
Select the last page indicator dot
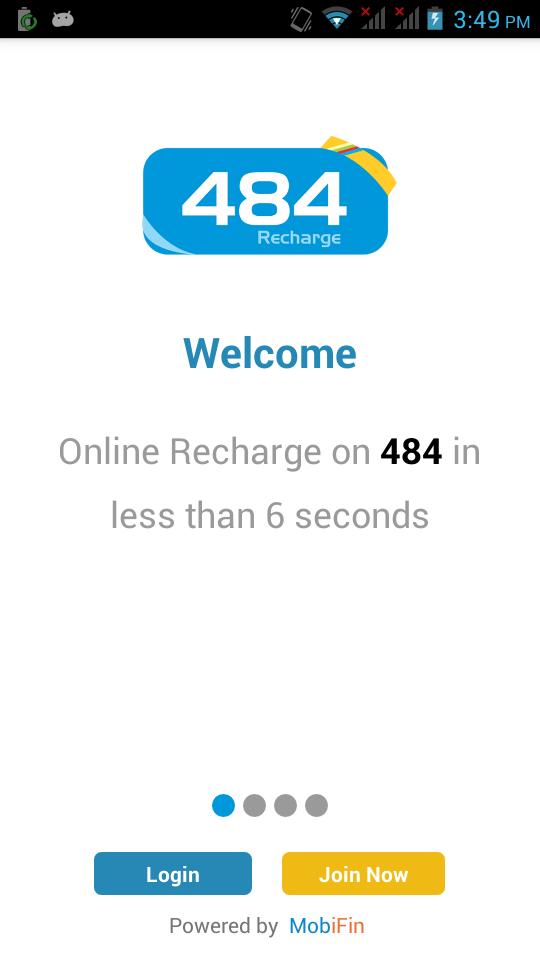click(x=317, y=805)
